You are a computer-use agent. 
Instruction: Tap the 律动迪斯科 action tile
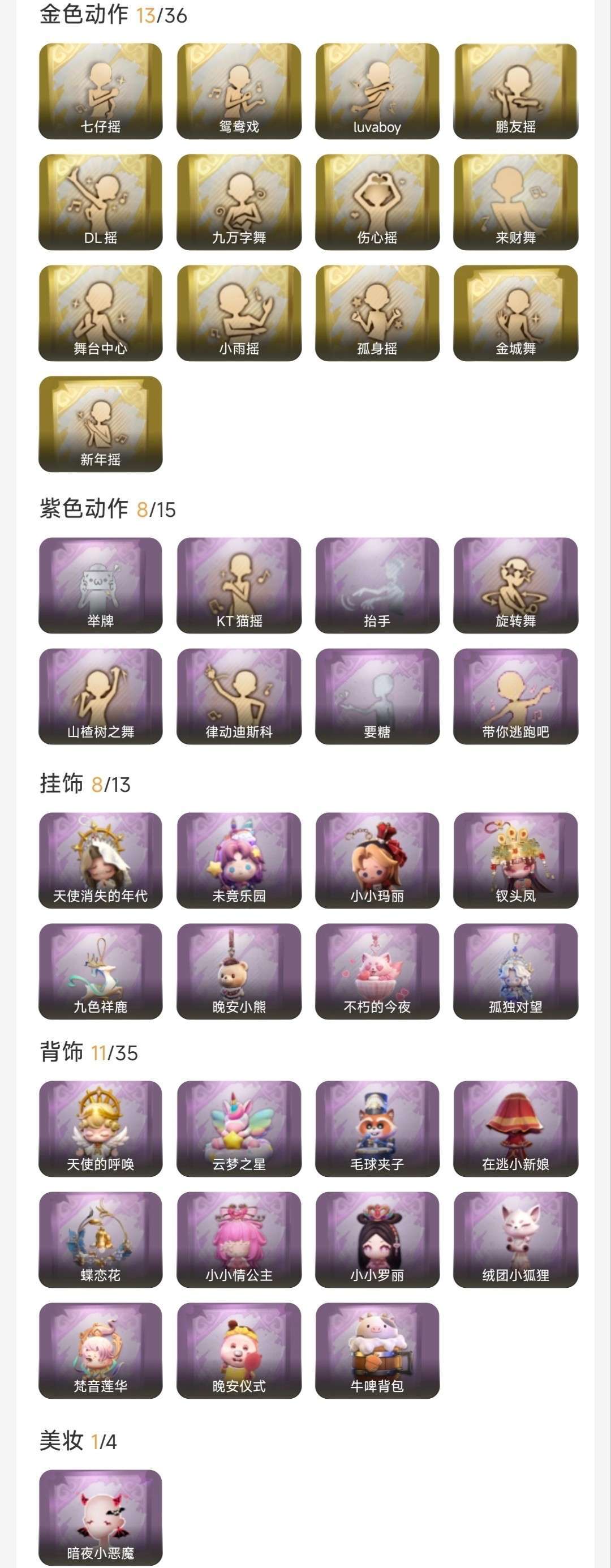point(239,696)
